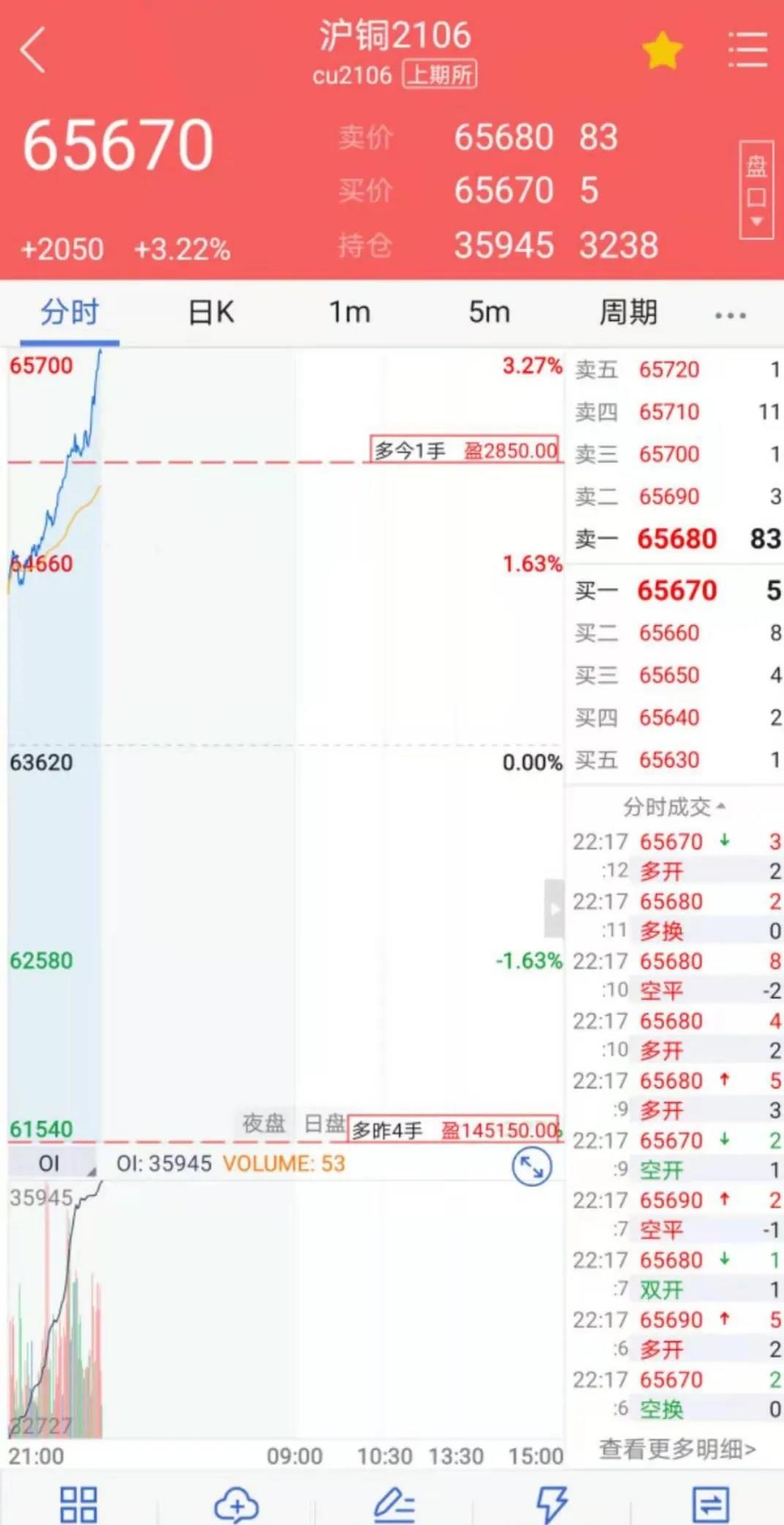Open the 周期 period tab

628,312
